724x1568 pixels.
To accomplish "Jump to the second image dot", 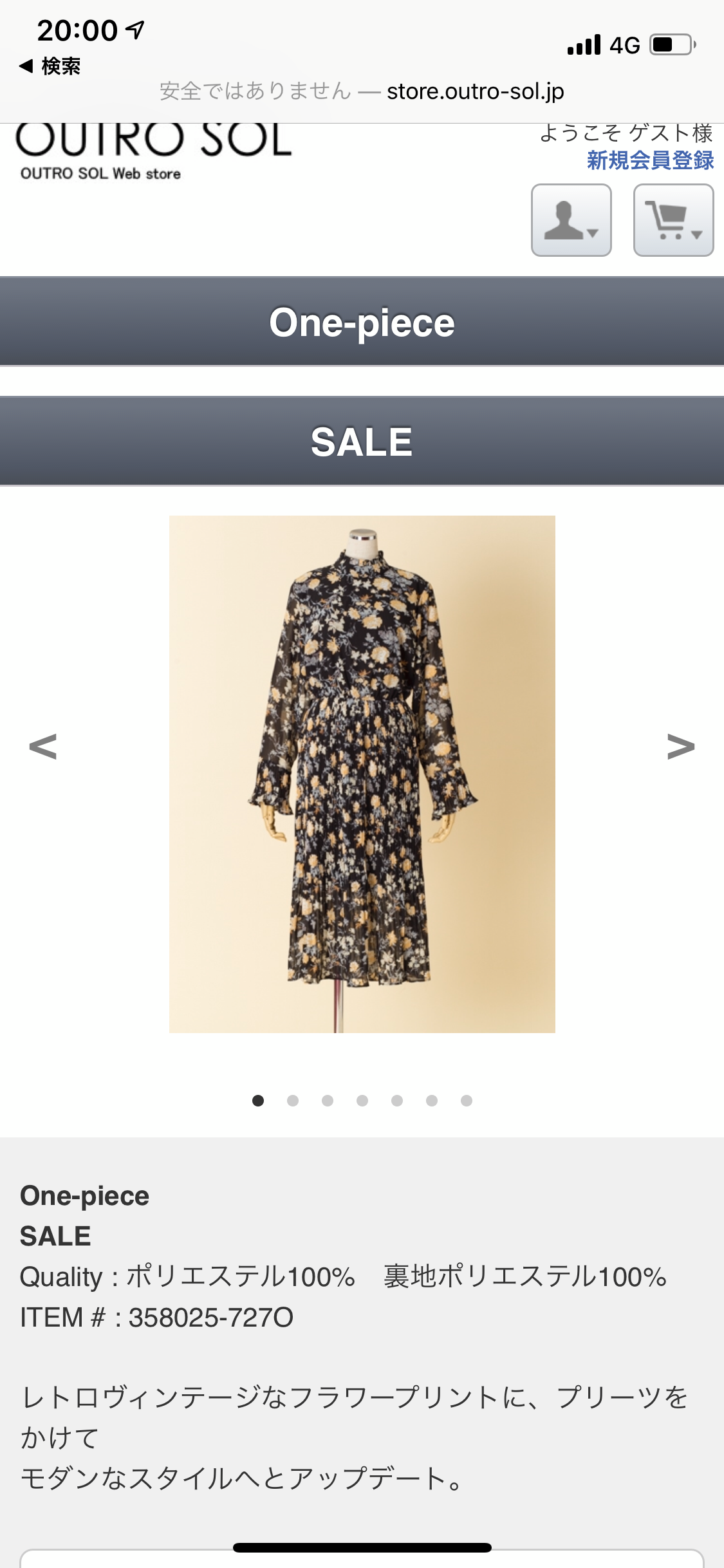I will (x=293, y=1101).
